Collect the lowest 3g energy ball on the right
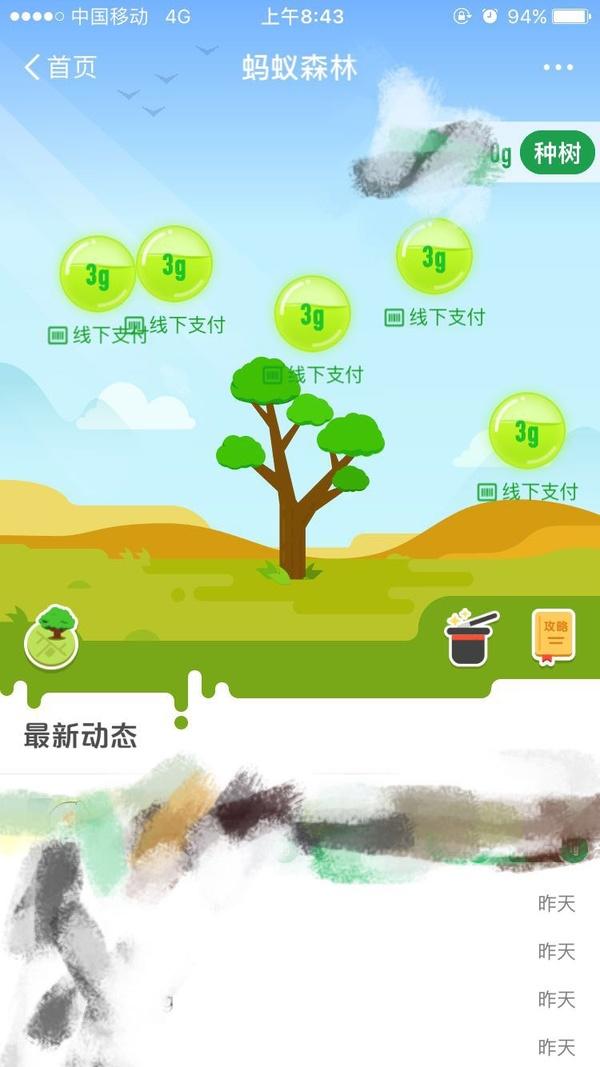The image size is (600, 1067). point(527,431)
